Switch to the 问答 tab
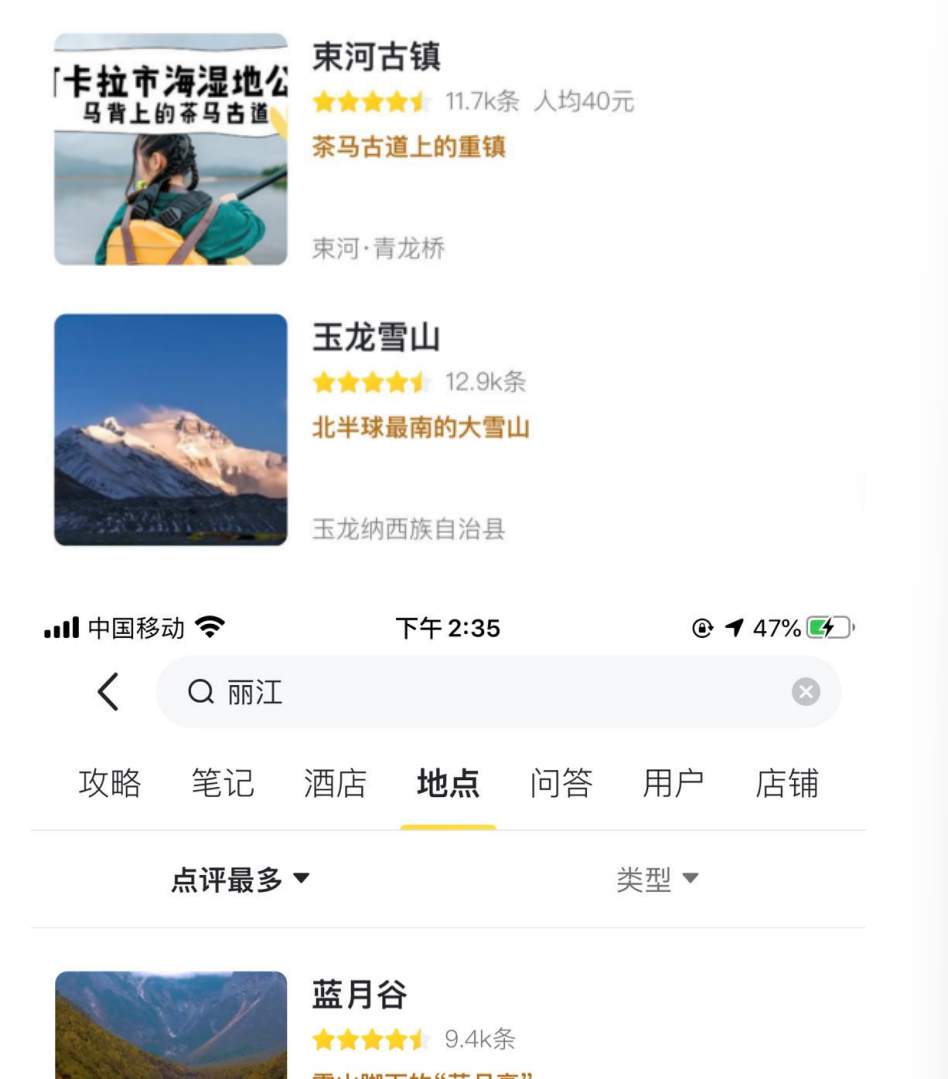The height and width of the screenshot is (1079, 948). [x=561, y=783]
